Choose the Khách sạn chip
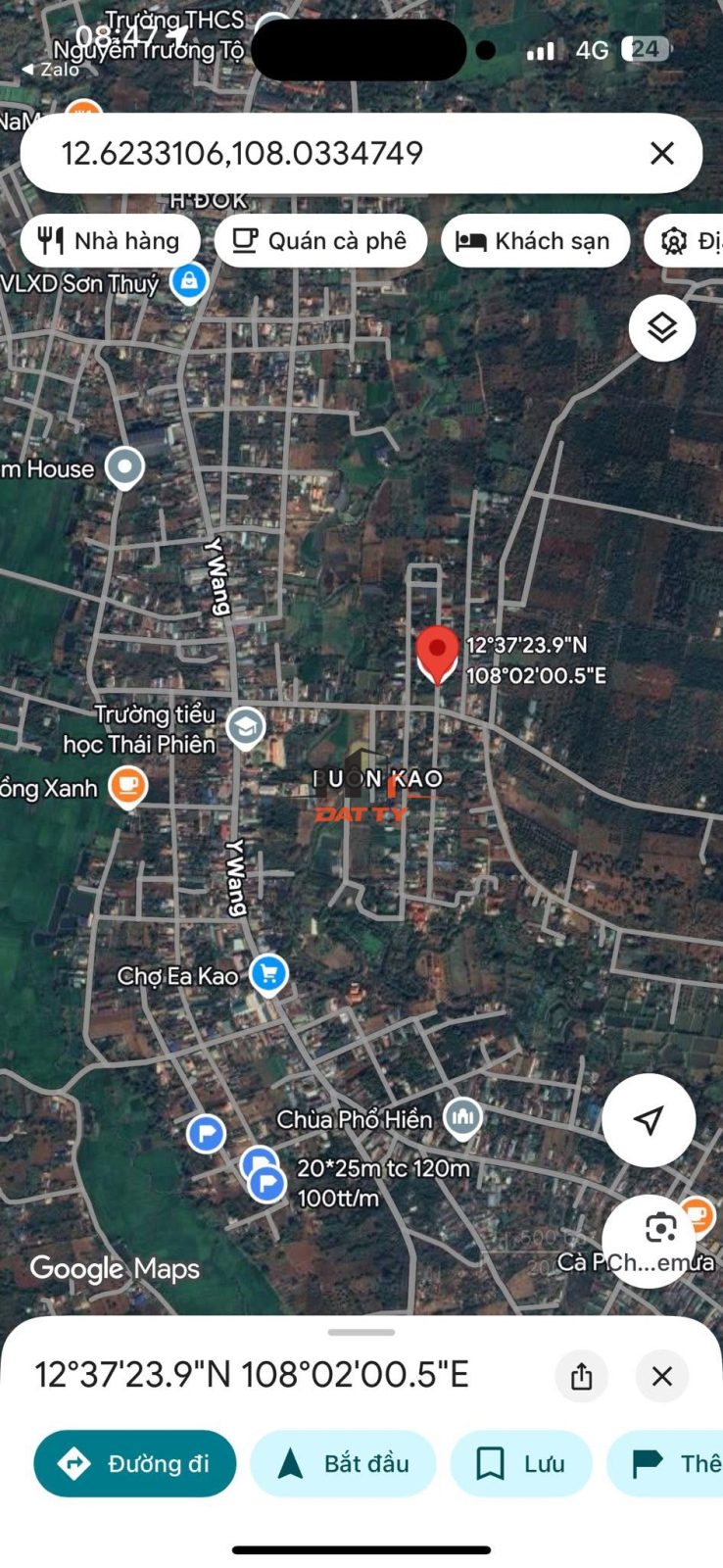The width and height of the screenshot is (723, 1568). [x=535, y=241]
